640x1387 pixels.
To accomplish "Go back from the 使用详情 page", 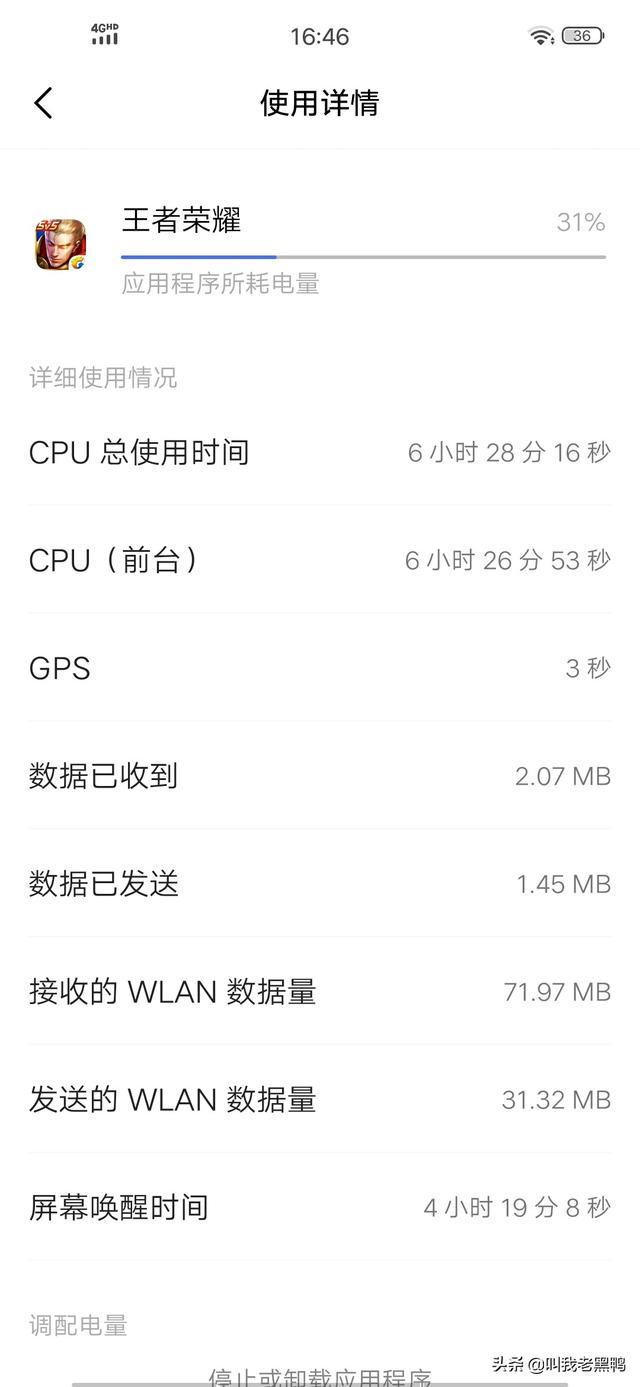I will pos(43,103).
